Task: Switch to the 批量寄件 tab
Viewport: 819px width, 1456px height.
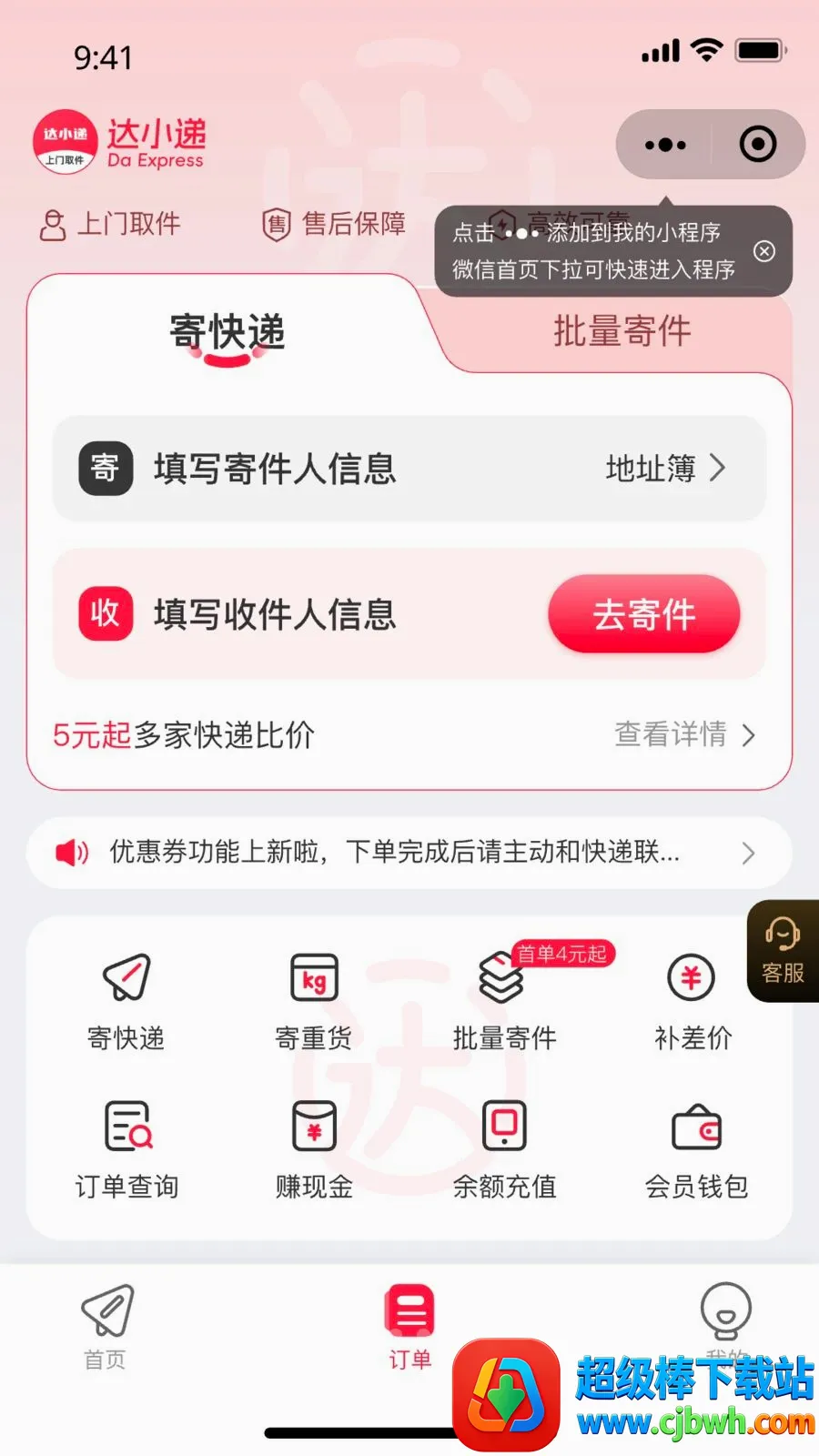Action: click(x=622, y=331)
